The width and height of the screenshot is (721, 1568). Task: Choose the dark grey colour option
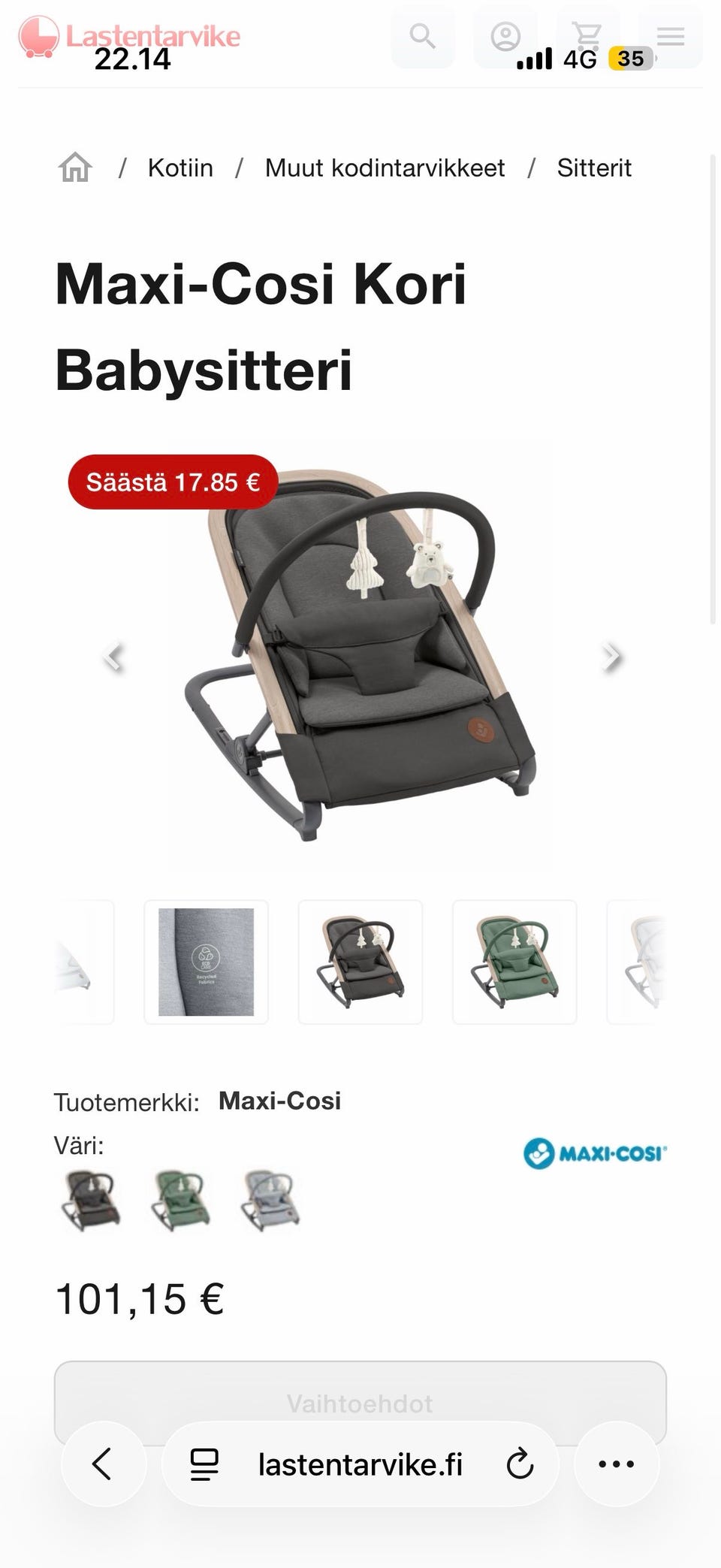pos(91,1200)
